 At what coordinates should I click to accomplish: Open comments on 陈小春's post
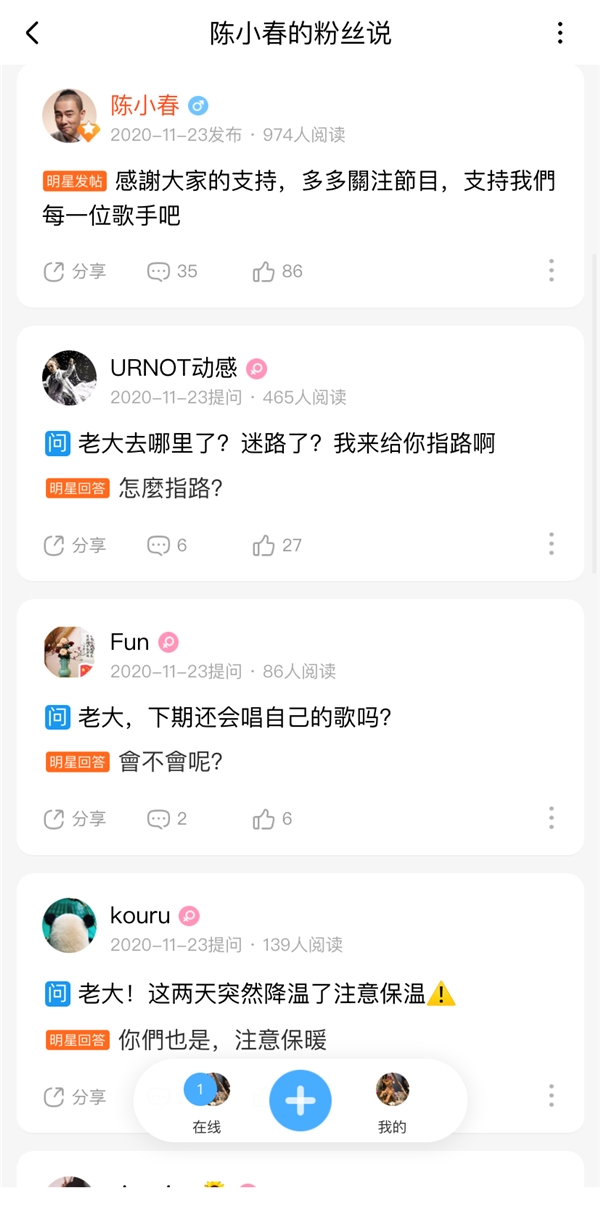(172, 271)
